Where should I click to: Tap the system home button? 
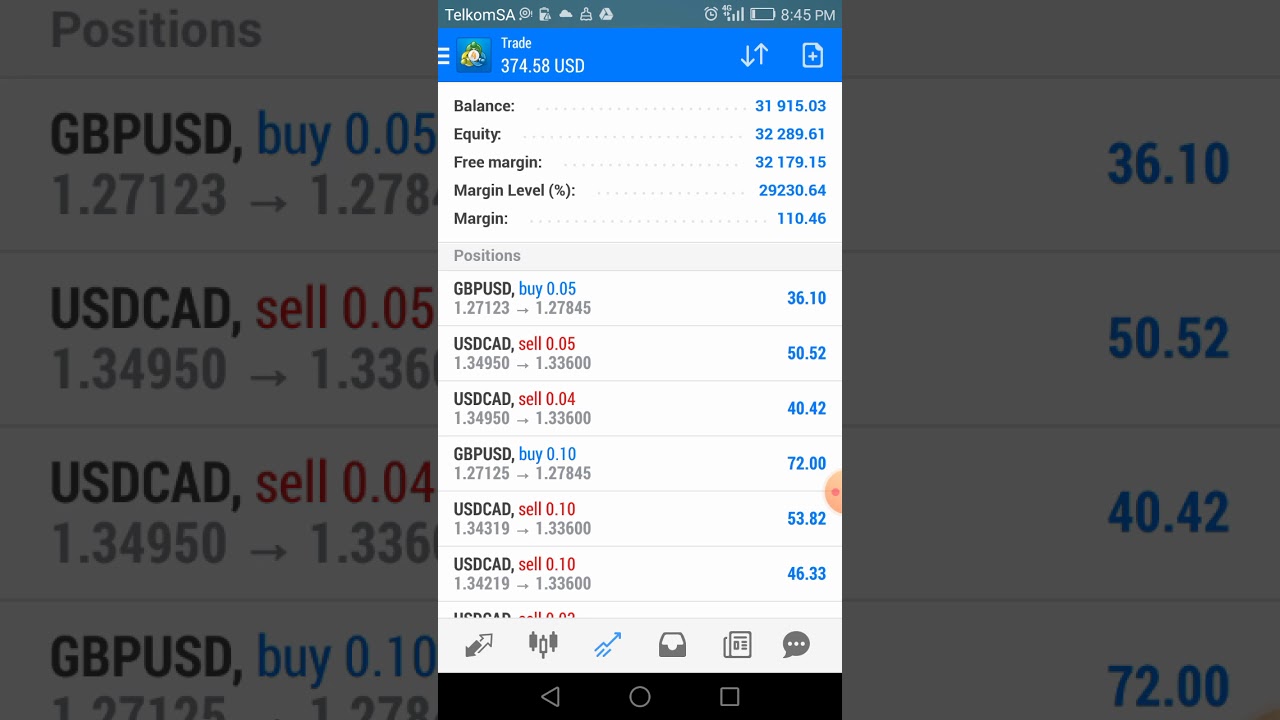point(640,697)
